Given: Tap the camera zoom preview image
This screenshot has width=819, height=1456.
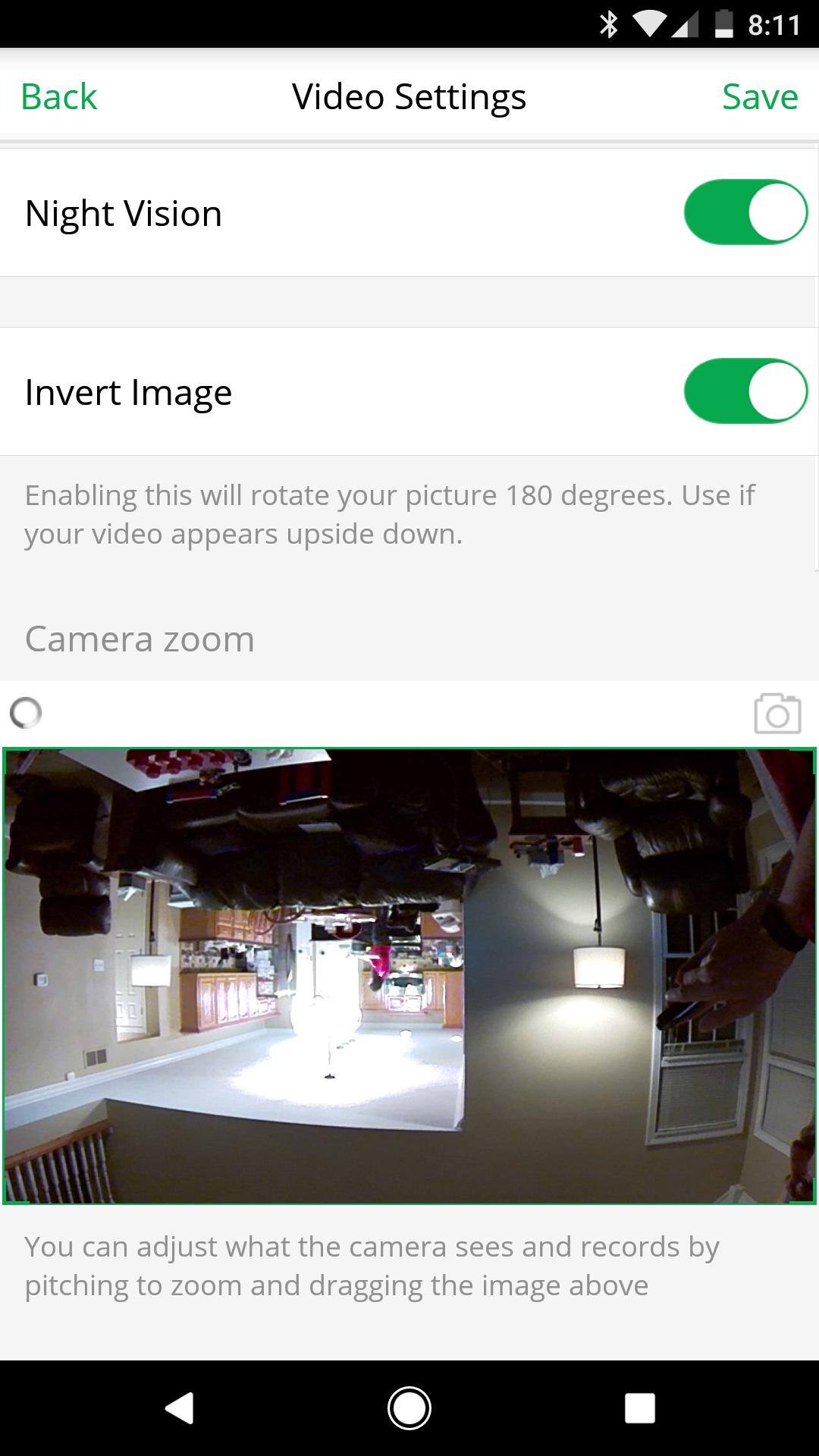Looking at the screenshot, I should coord(409,976).
